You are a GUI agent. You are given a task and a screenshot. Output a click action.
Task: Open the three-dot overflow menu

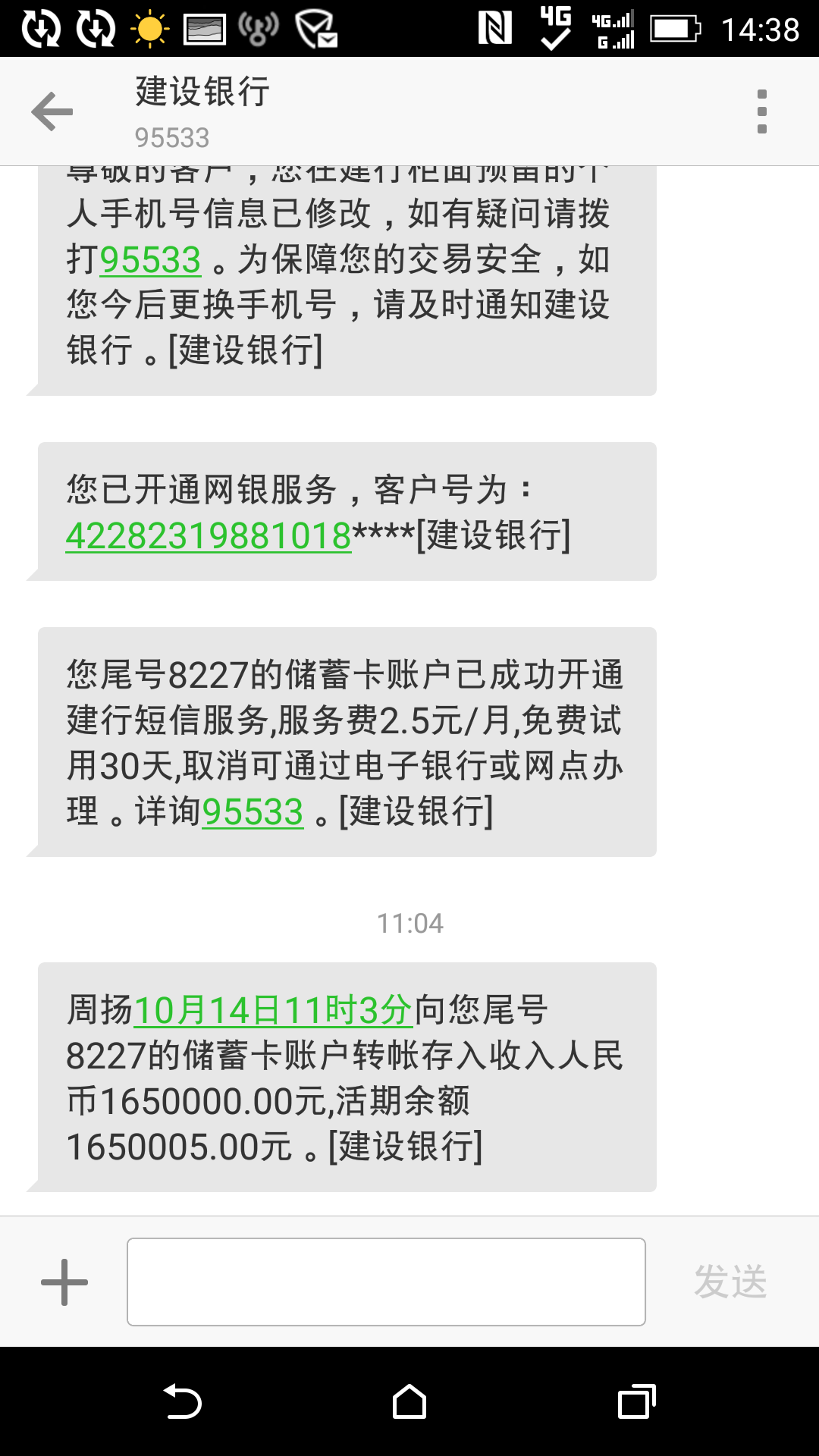click(x=764, y=111)
